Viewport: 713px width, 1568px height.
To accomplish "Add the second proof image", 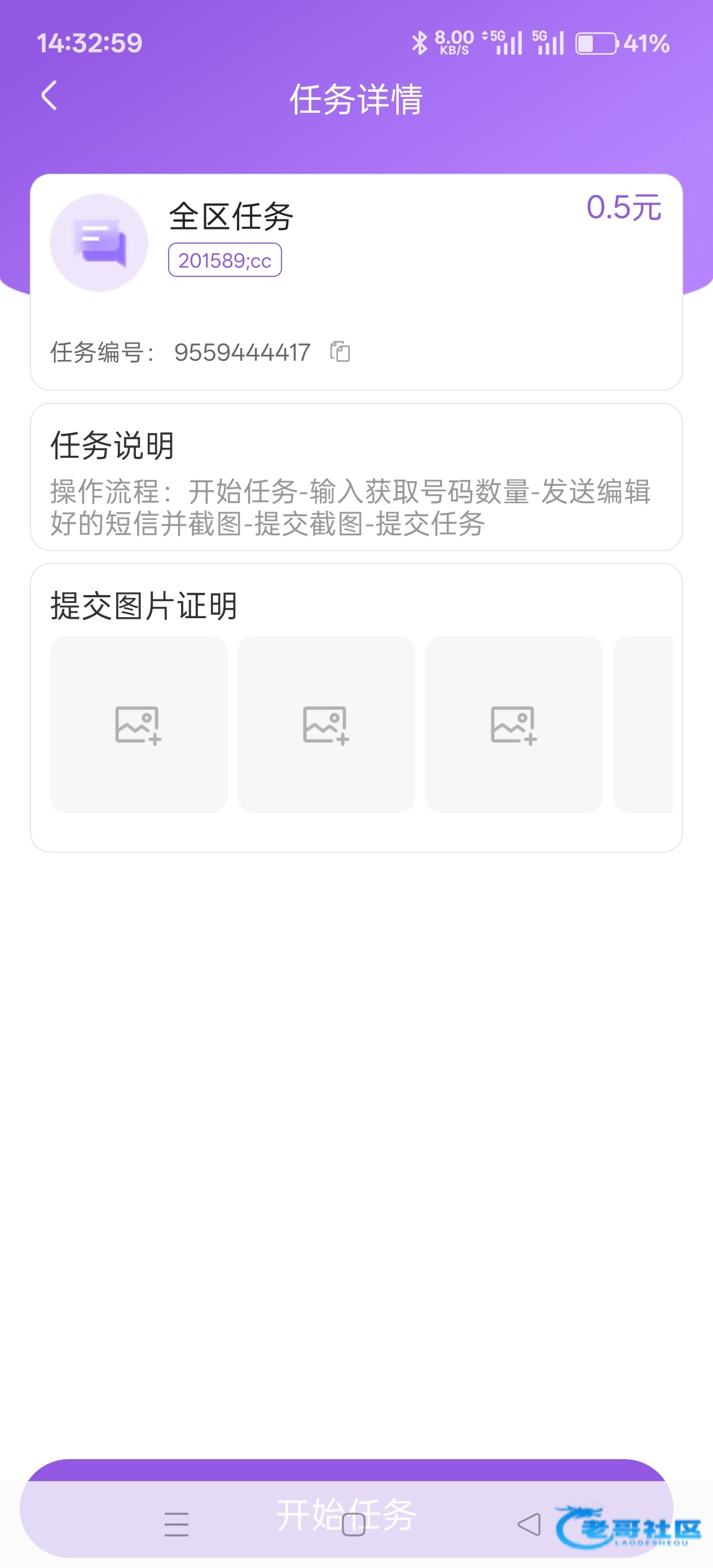I will tap(325, 724).
